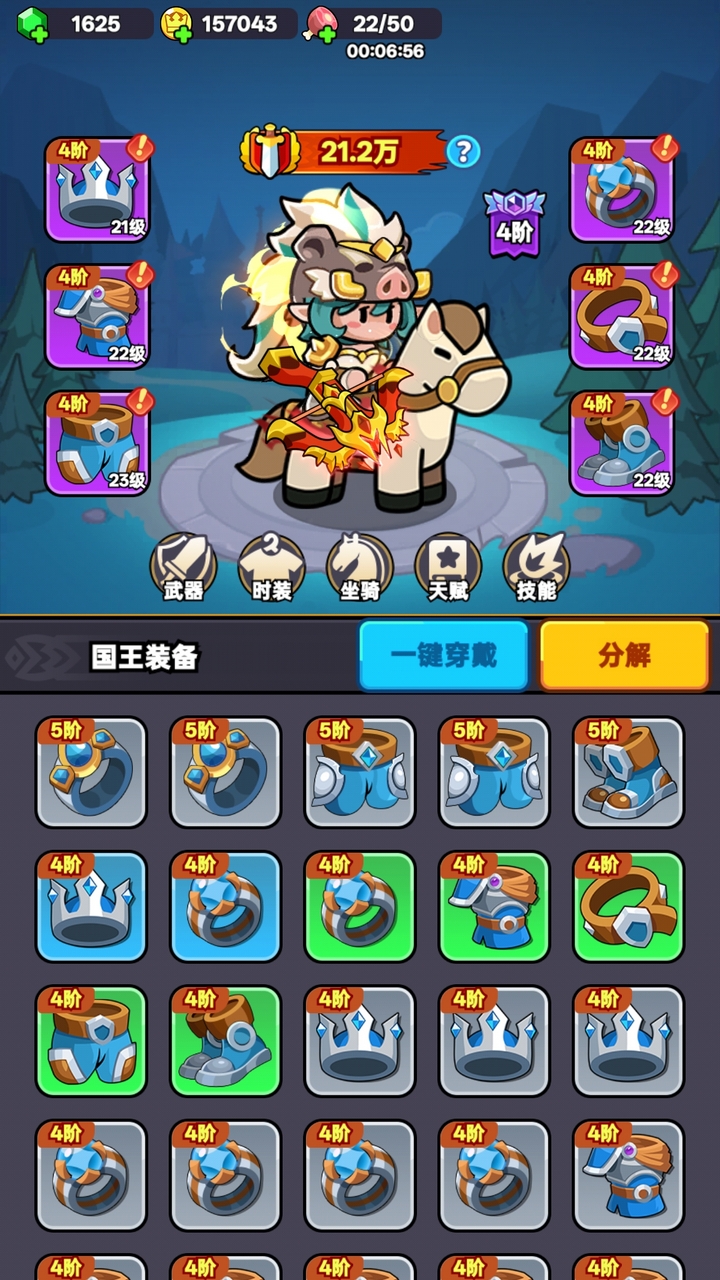Select the green-background 4阶 armor in inventory
The height and width of the screenshot is (1280, 720).
click(x=494, y=906)
